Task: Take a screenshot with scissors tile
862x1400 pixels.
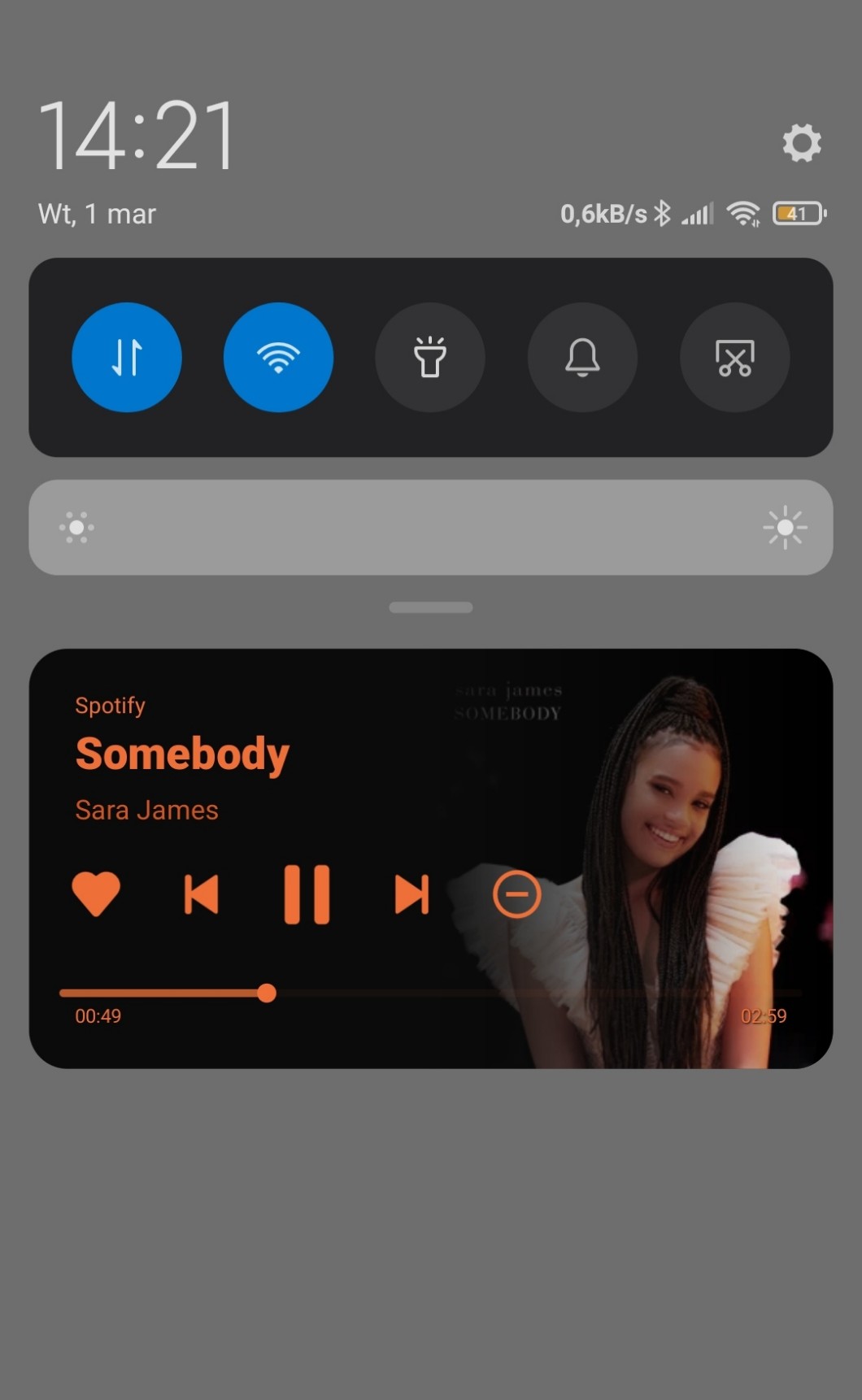Action: 734,357
